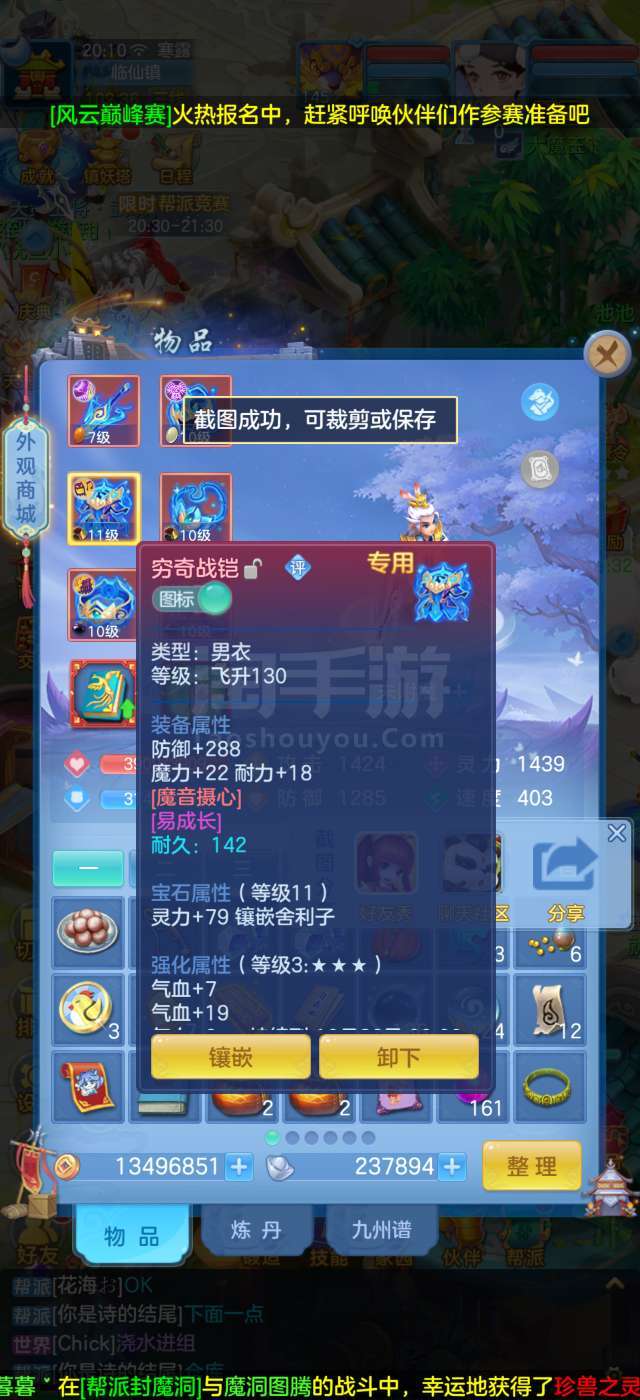Select the level 7 weapon slot

pos(104,410)
